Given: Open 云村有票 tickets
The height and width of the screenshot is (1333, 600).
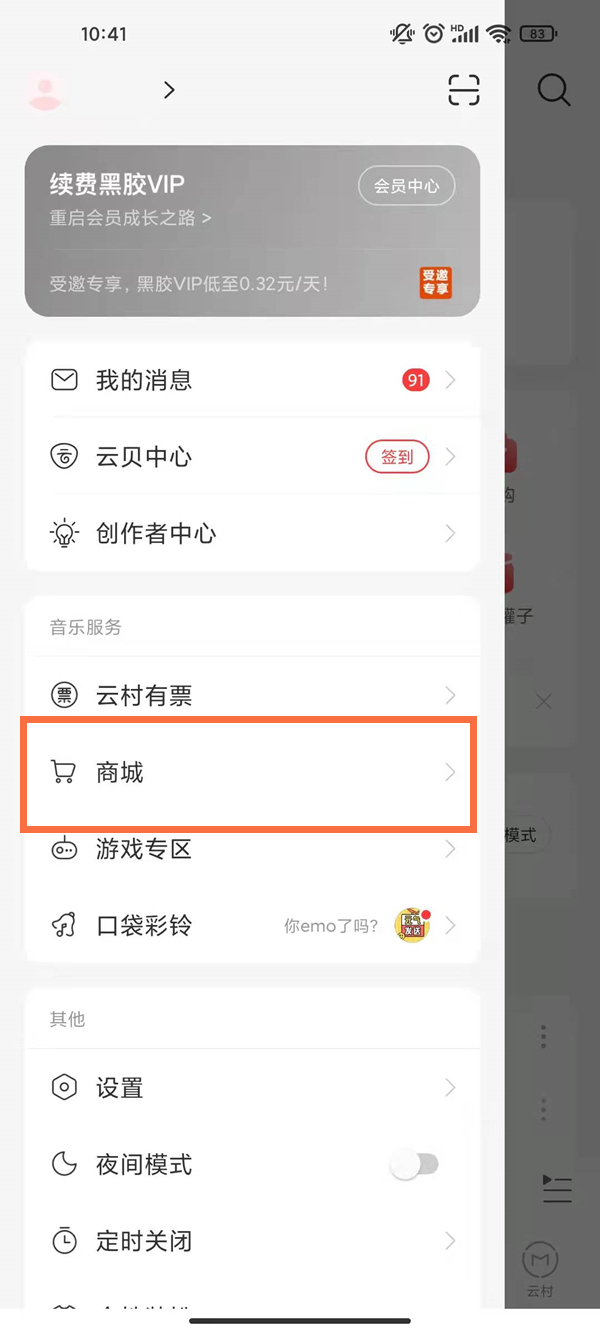Looking at the screenshot, I should (252, 696).
